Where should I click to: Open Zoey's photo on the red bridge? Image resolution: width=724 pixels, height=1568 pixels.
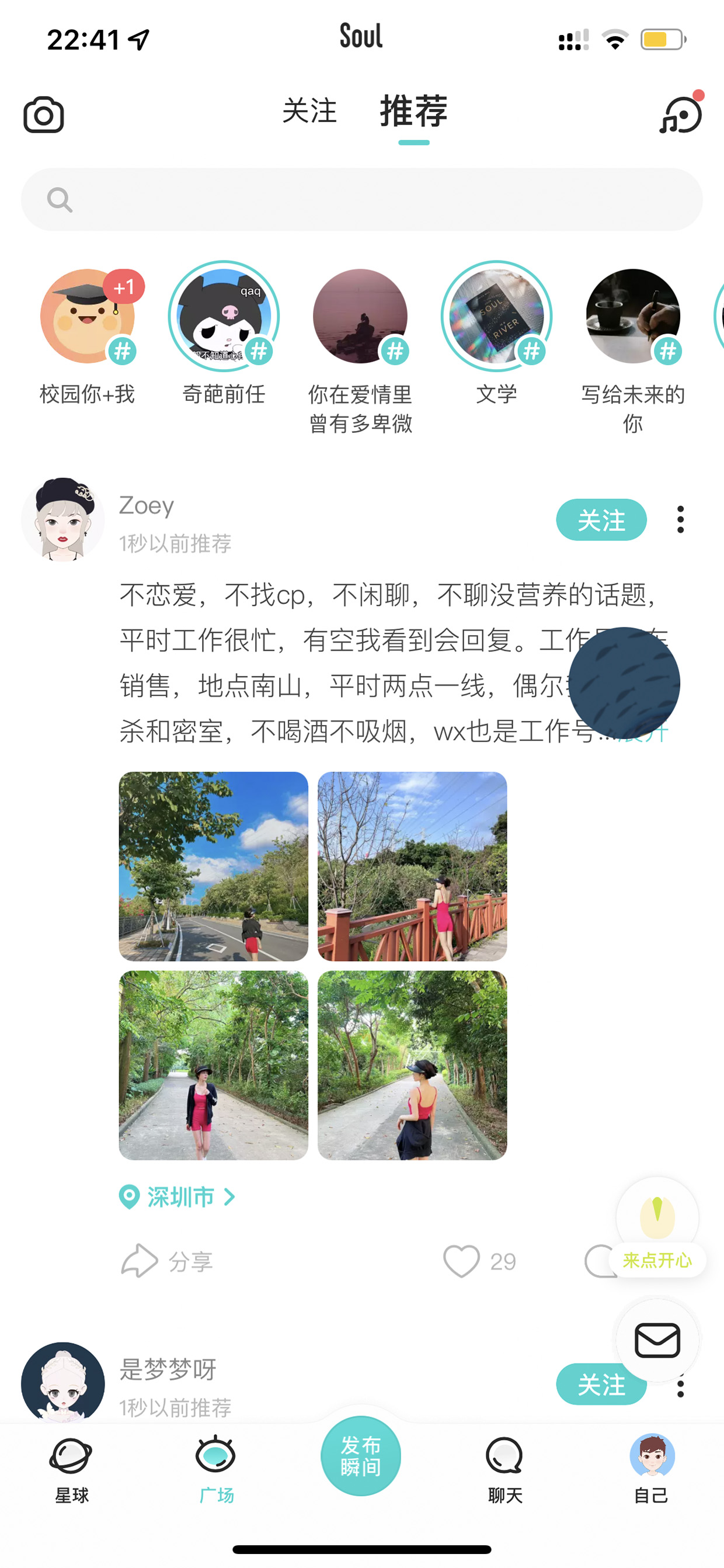(412, 866)
